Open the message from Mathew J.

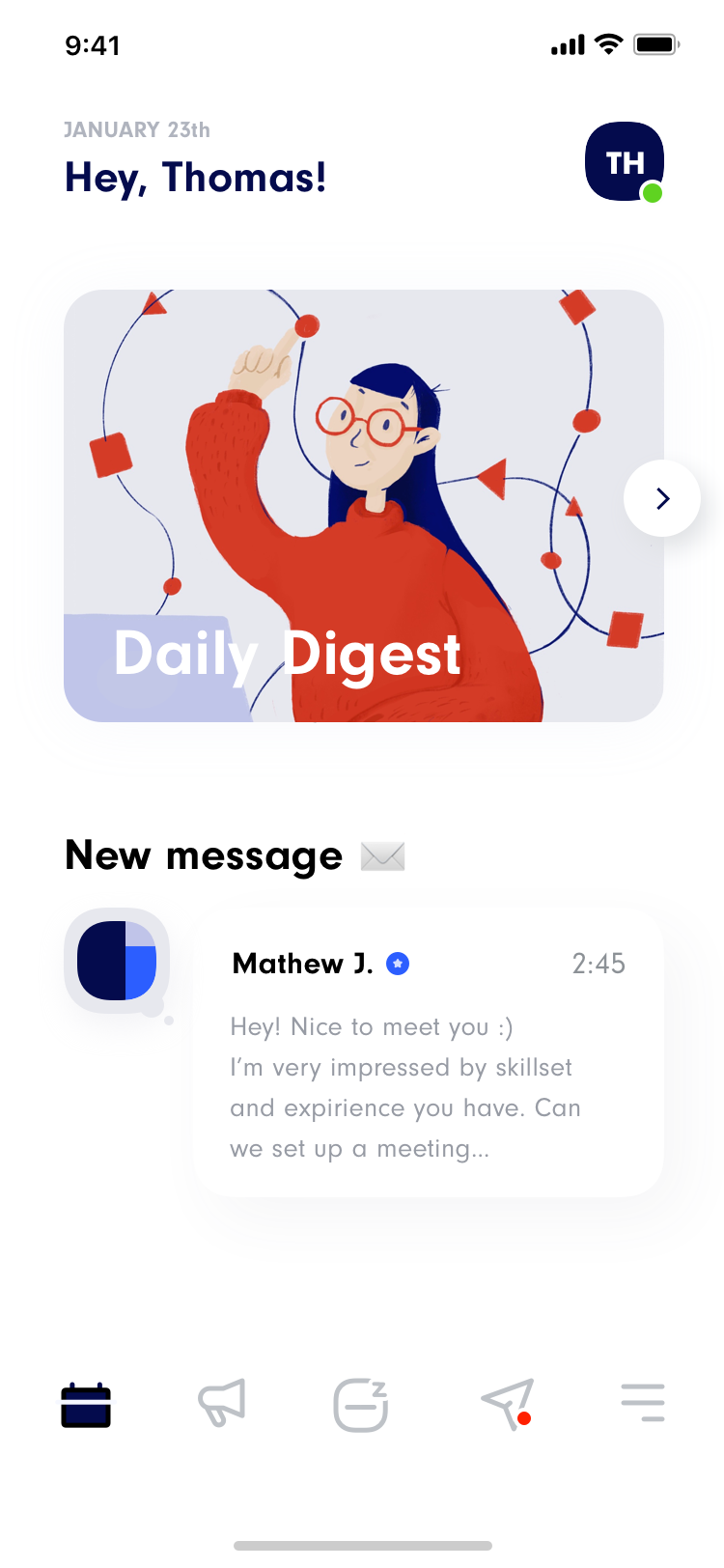pos(429,1051)
